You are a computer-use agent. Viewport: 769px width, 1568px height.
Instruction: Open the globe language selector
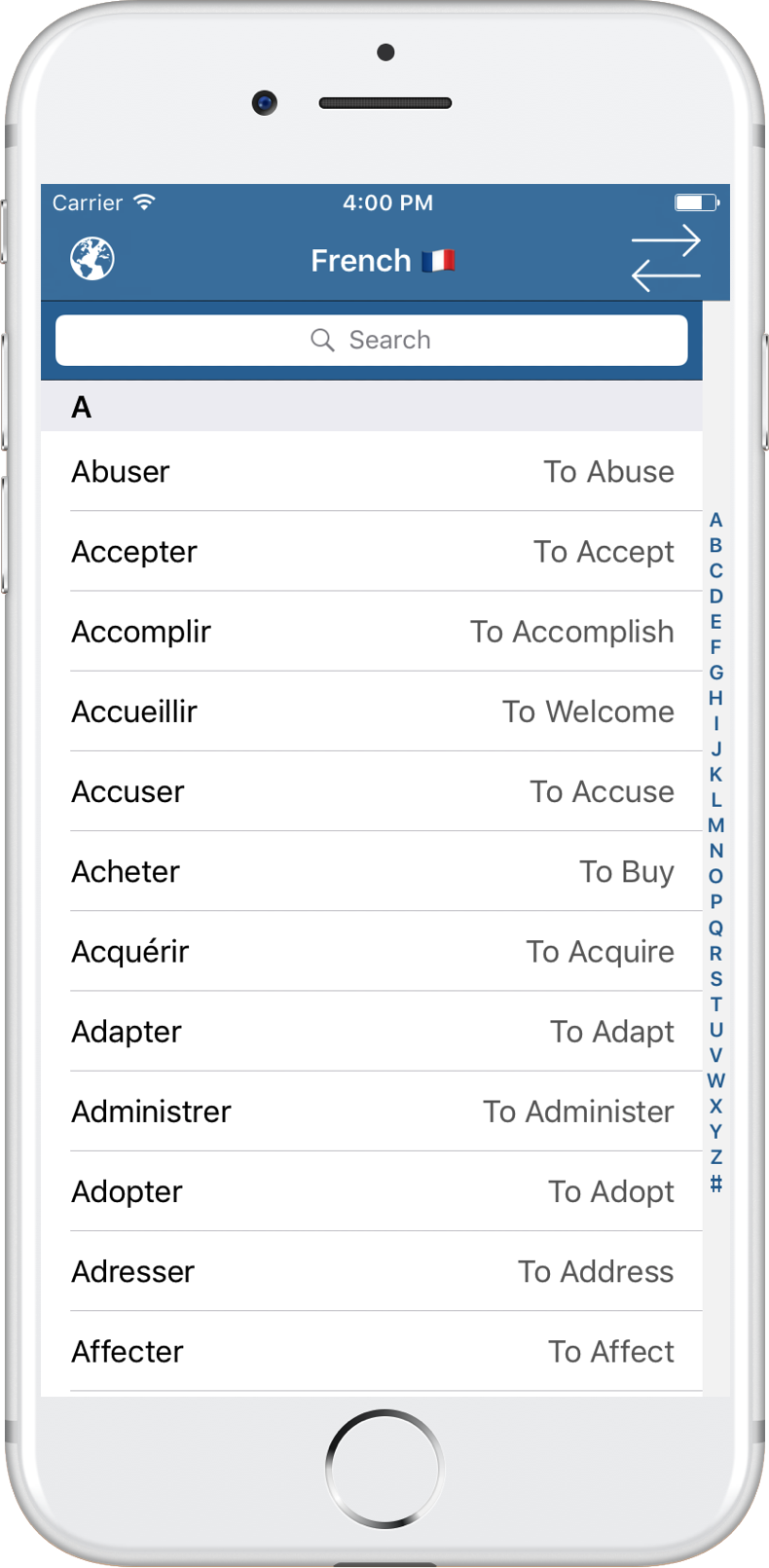[92, 259]
